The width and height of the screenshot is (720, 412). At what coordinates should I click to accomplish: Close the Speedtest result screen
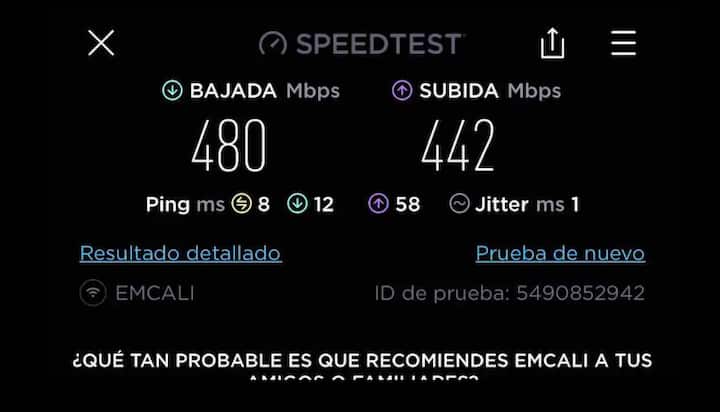pyautogui.click(x=101, y=43)
